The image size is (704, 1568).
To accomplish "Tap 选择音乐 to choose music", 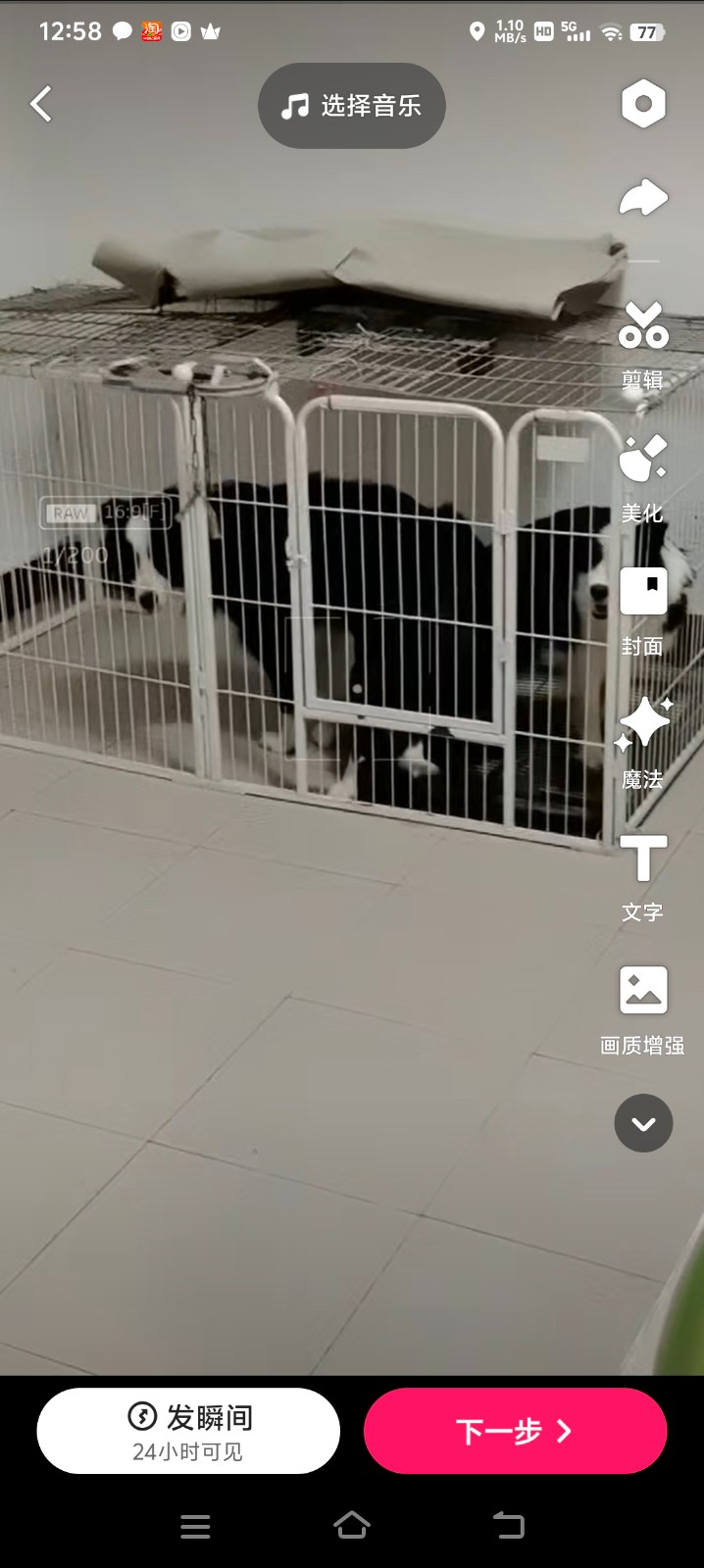I will pos(352,106).
